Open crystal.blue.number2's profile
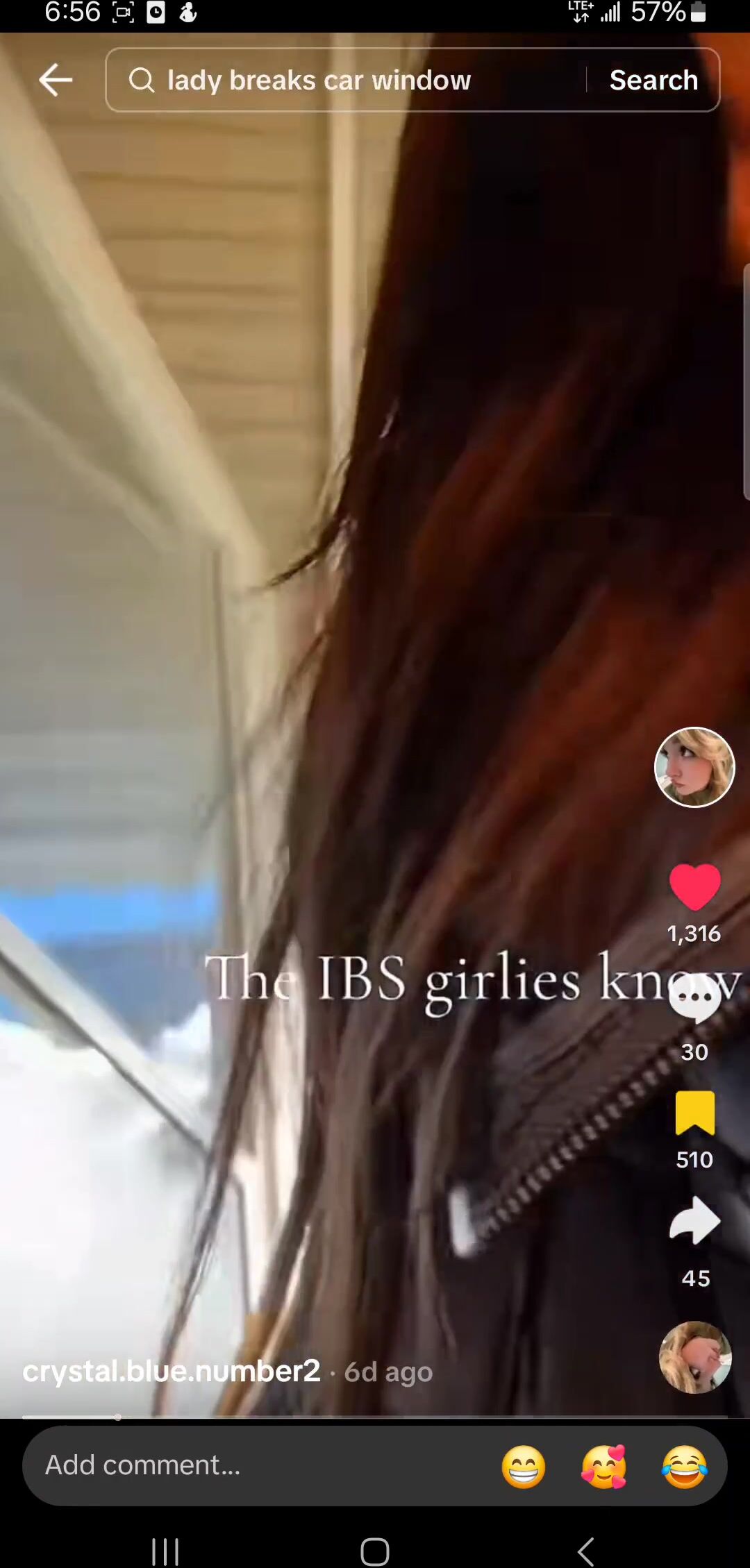 172,1371
